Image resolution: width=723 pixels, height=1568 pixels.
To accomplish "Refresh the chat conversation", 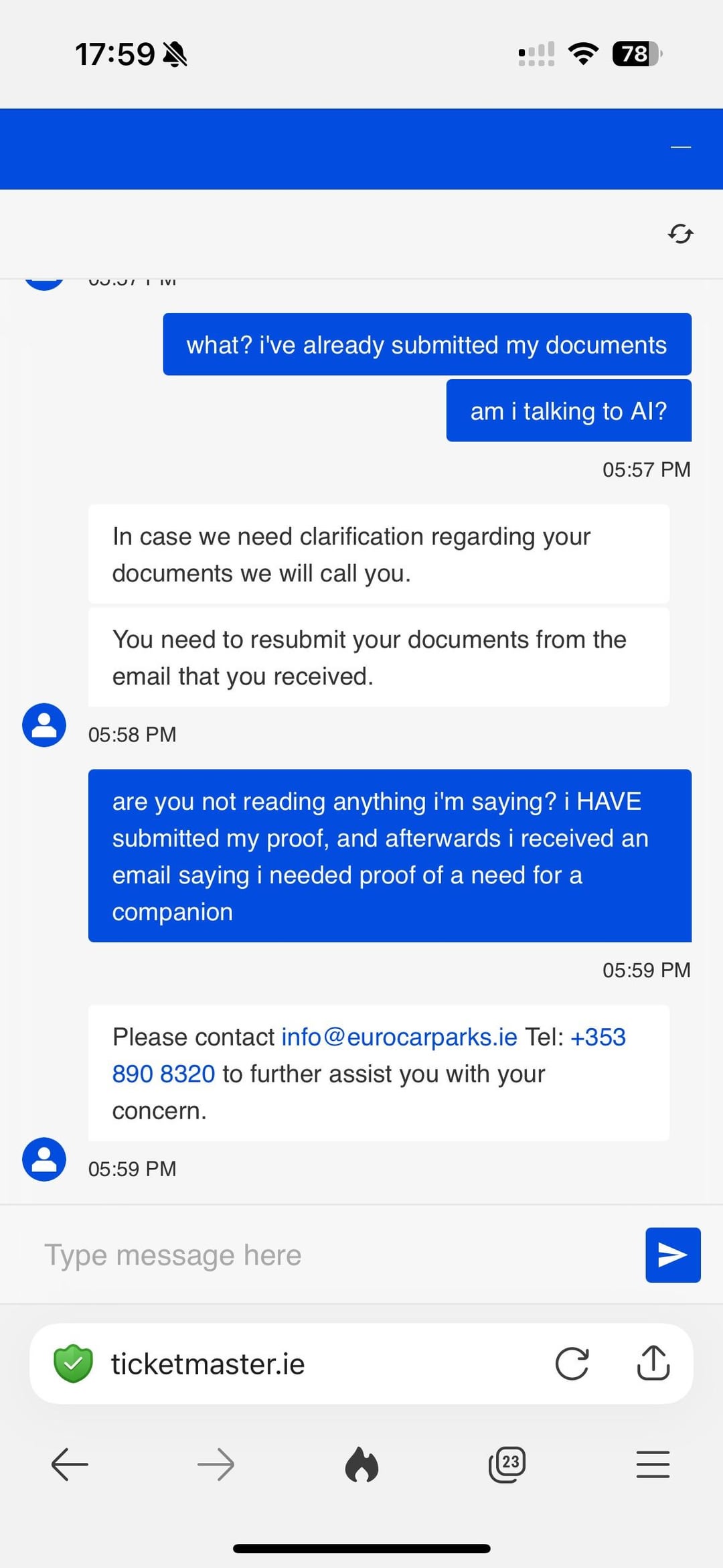I will point(680,234).
